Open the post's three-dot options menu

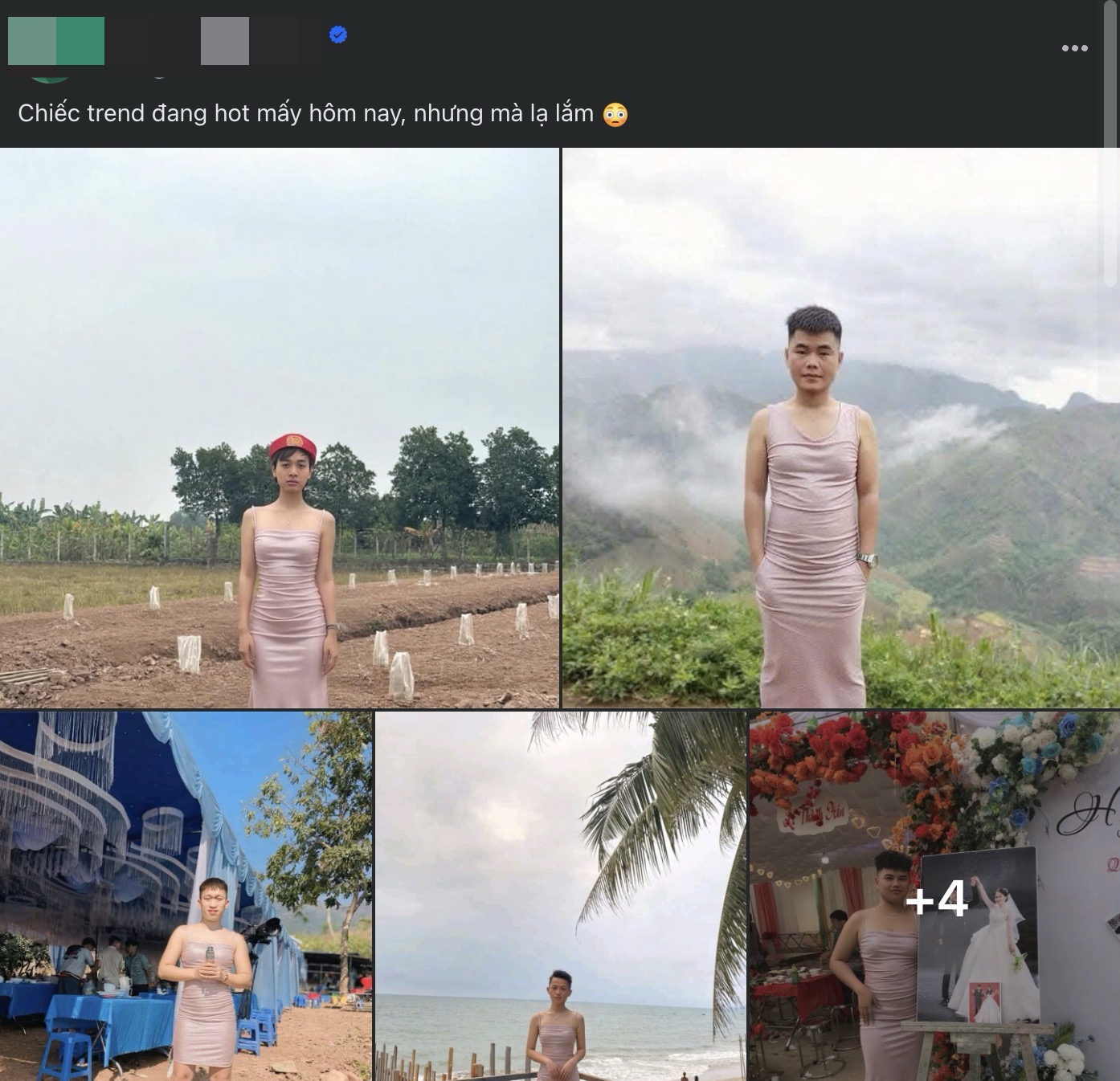click(x=1074, y=48)
